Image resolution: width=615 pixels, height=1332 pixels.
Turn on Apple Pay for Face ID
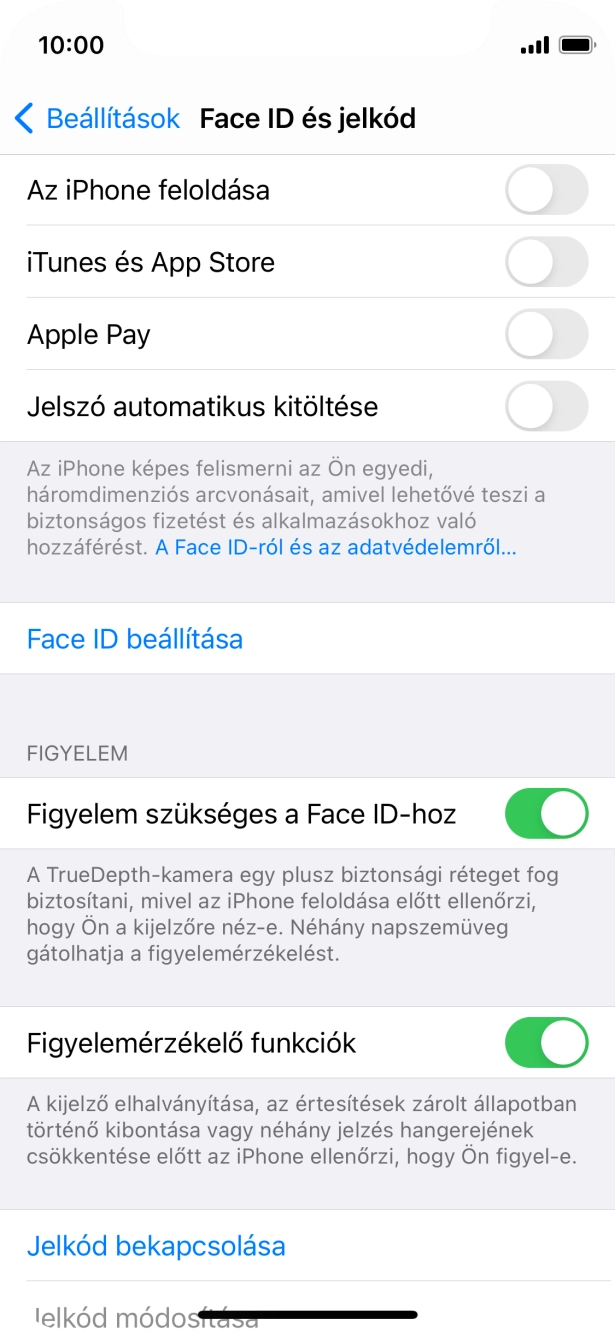(x=546, y=334)
